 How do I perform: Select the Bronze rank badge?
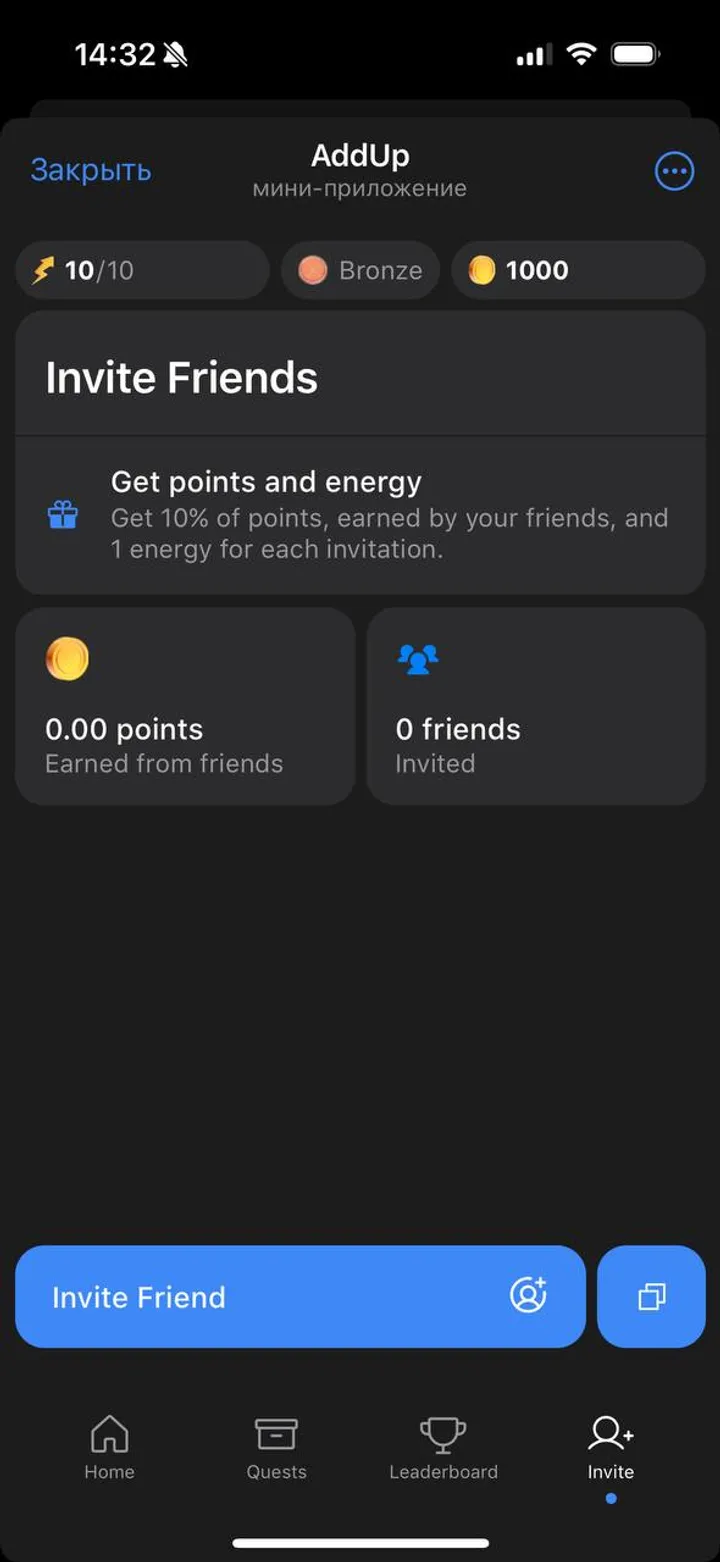click(x=360, y=270)
